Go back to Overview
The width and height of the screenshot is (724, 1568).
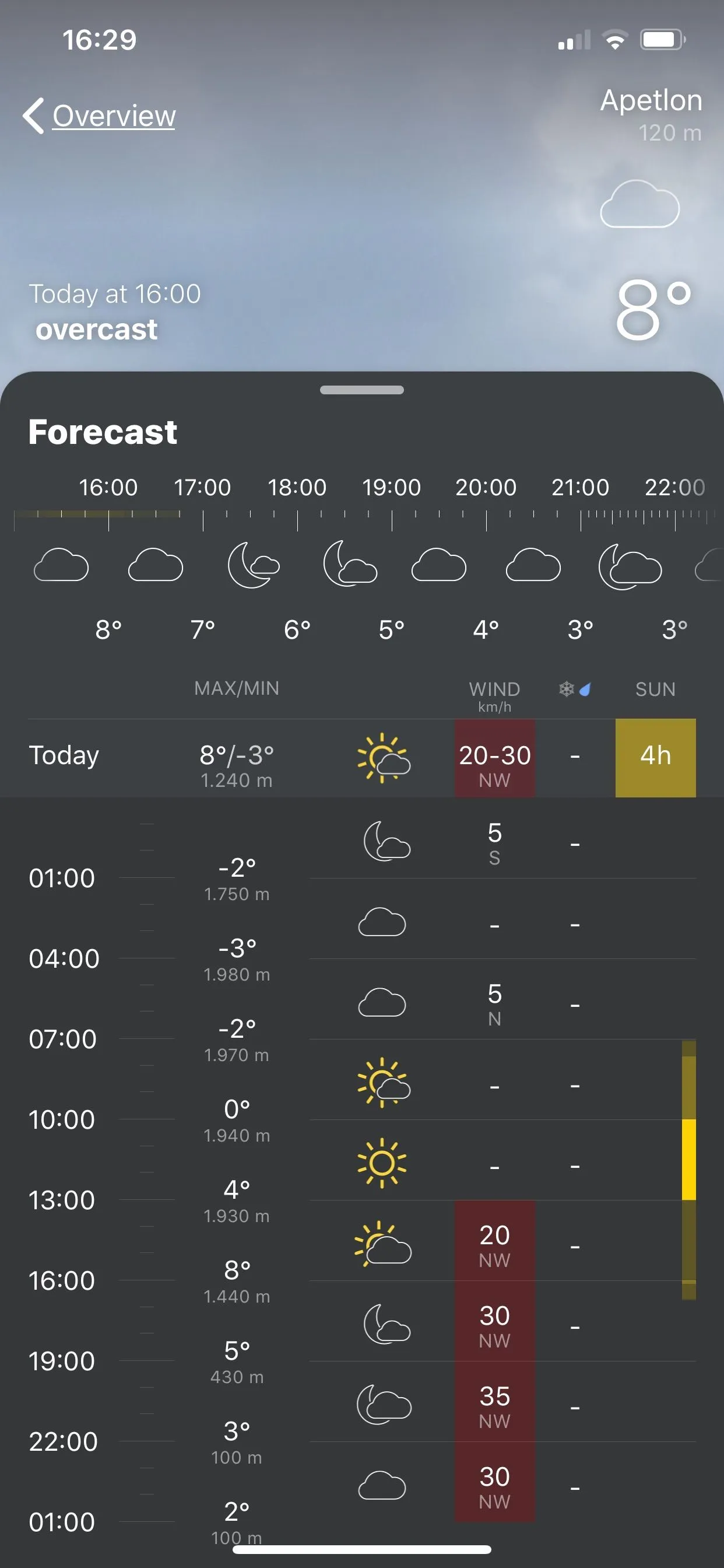(100, 116)
